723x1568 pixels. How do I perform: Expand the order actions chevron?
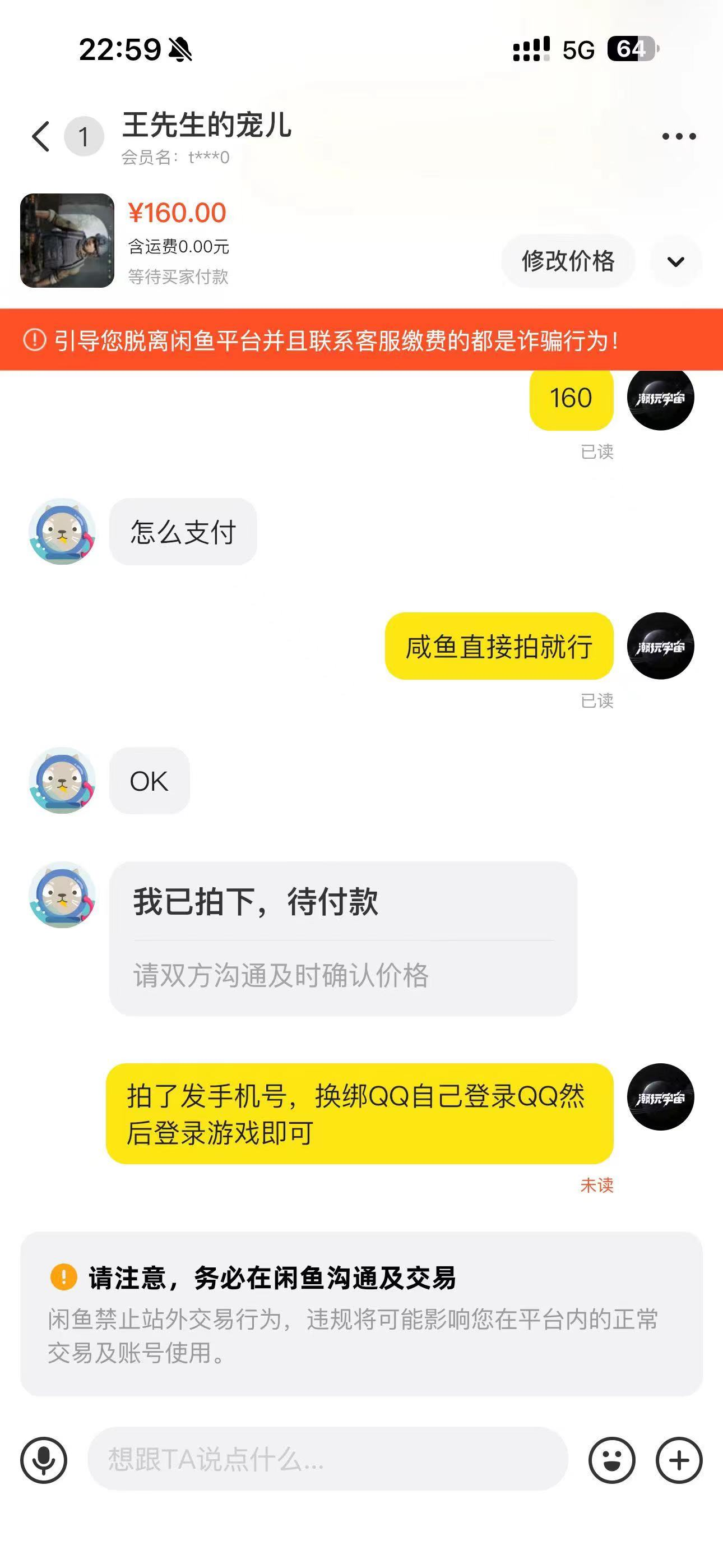(675, 262)
